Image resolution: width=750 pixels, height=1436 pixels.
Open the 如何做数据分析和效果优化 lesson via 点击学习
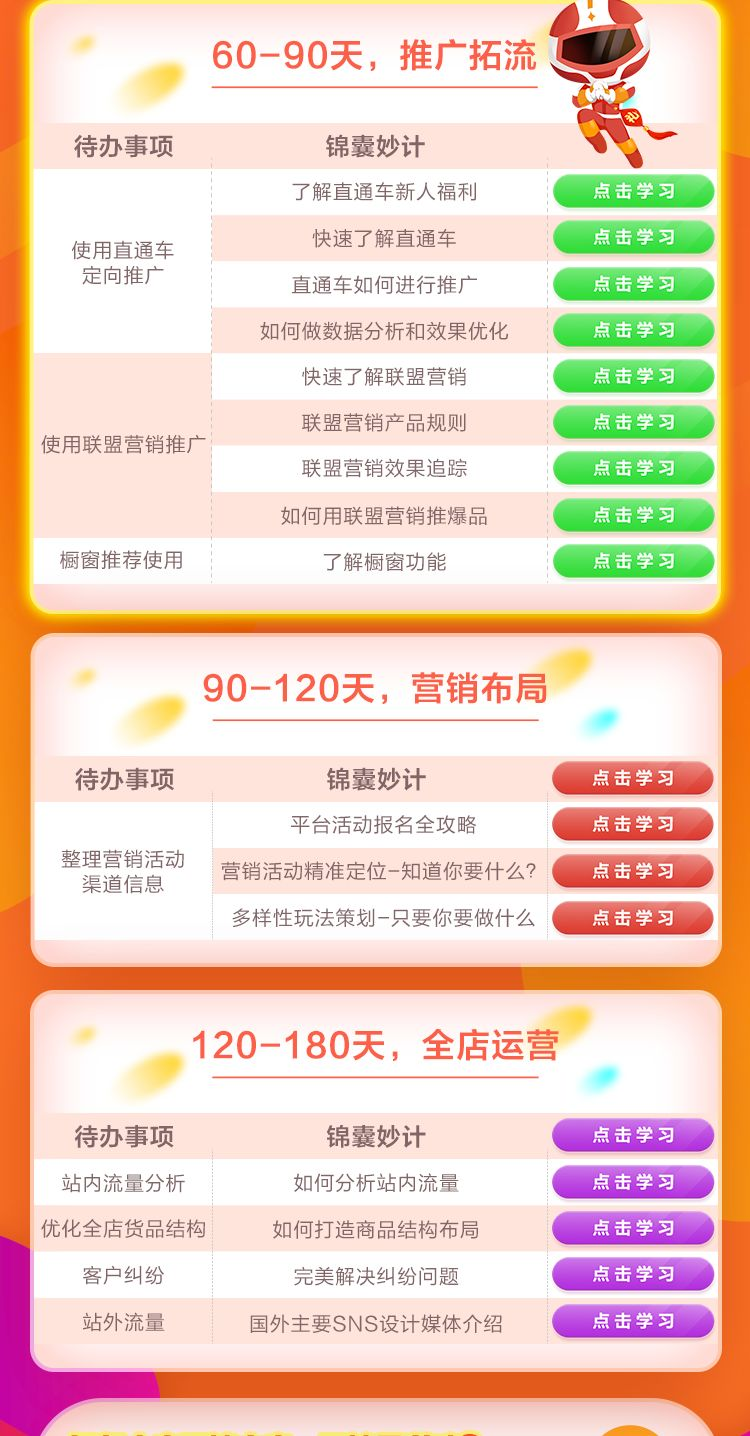tap(634, 330)
